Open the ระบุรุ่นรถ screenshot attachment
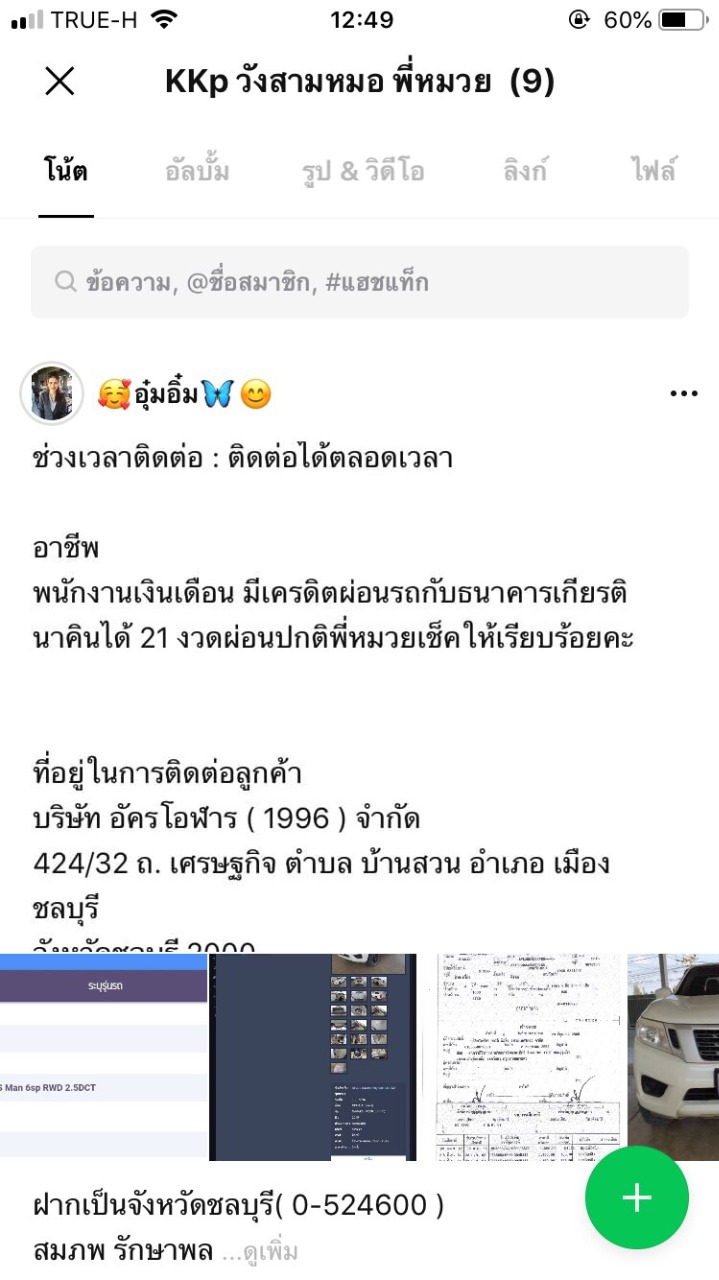This screenshot has width=719, height=1280. coord(104,1057)
